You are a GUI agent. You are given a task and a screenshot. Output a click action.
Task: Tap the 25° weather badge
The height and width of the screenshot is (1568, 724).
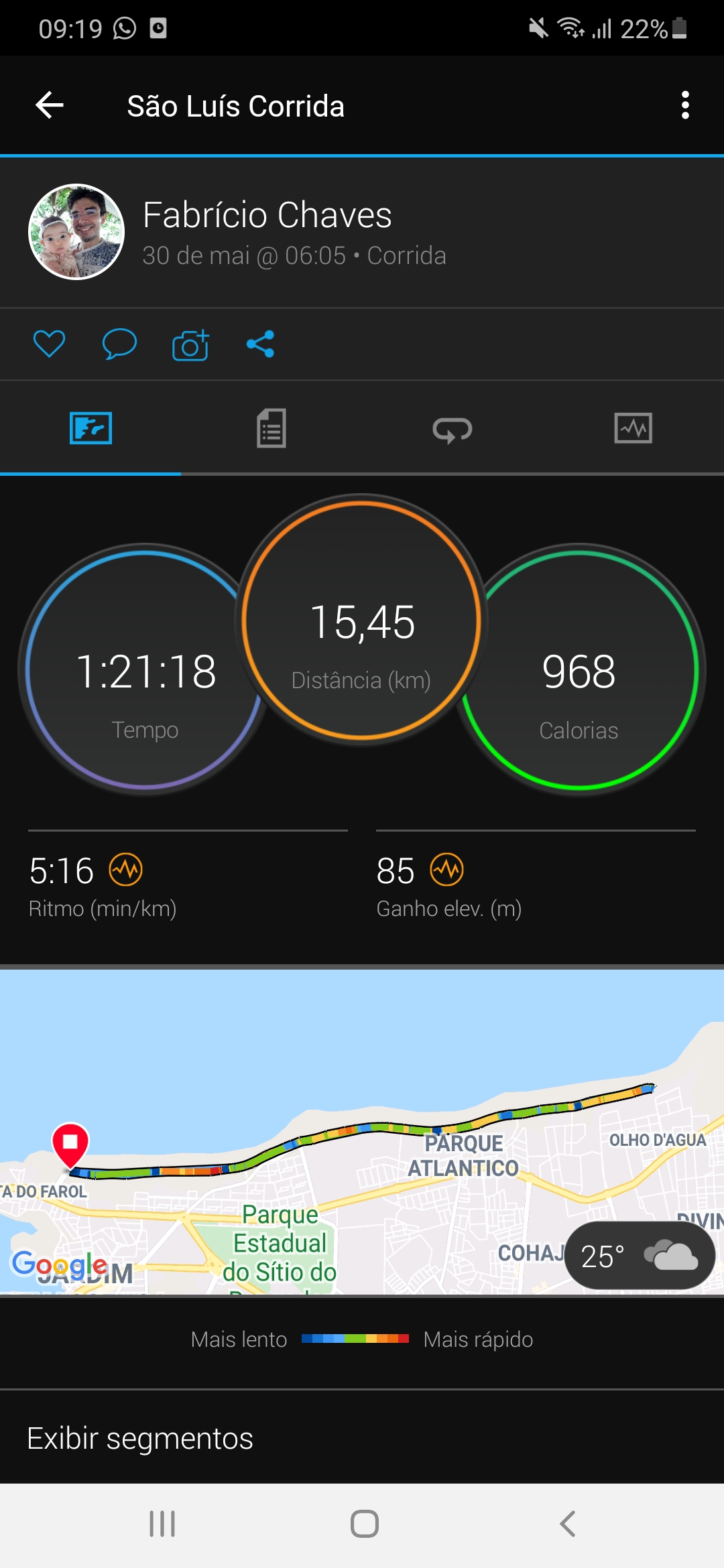coord(640,1256)
